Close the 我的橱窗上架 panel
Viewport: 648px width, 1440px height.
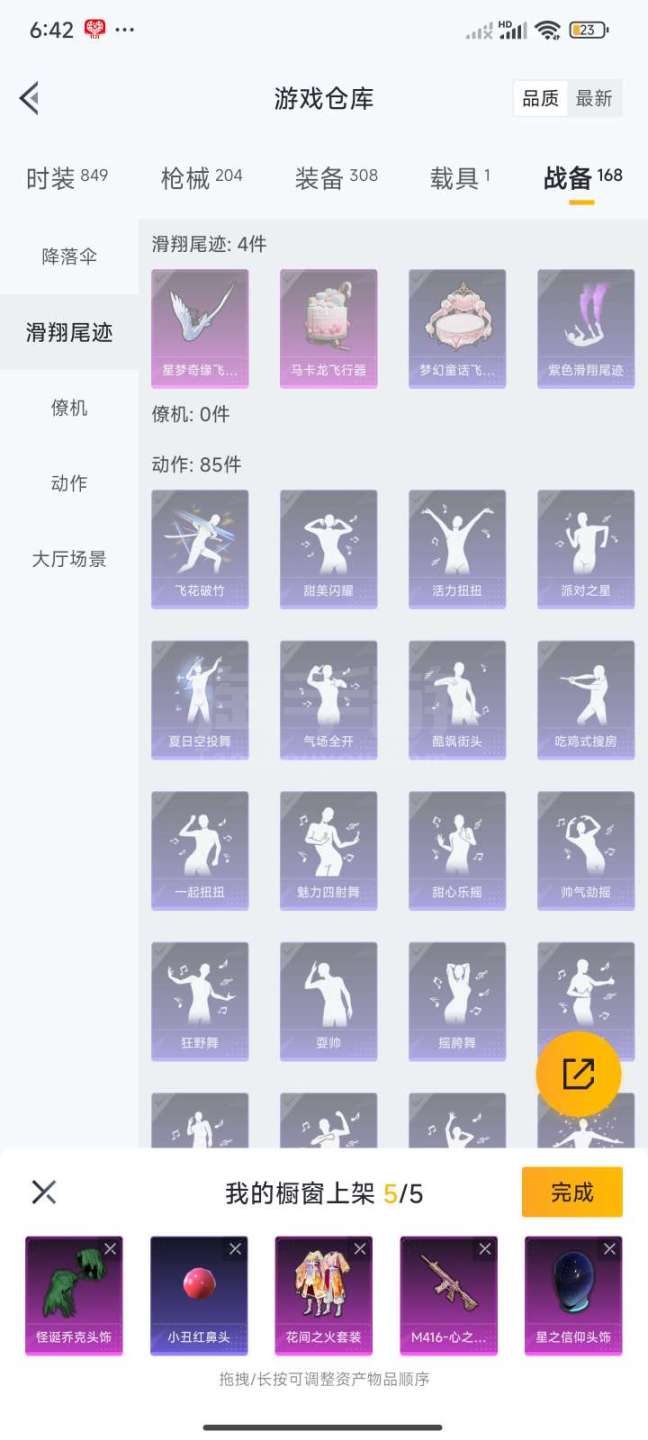click(44, 1191)
